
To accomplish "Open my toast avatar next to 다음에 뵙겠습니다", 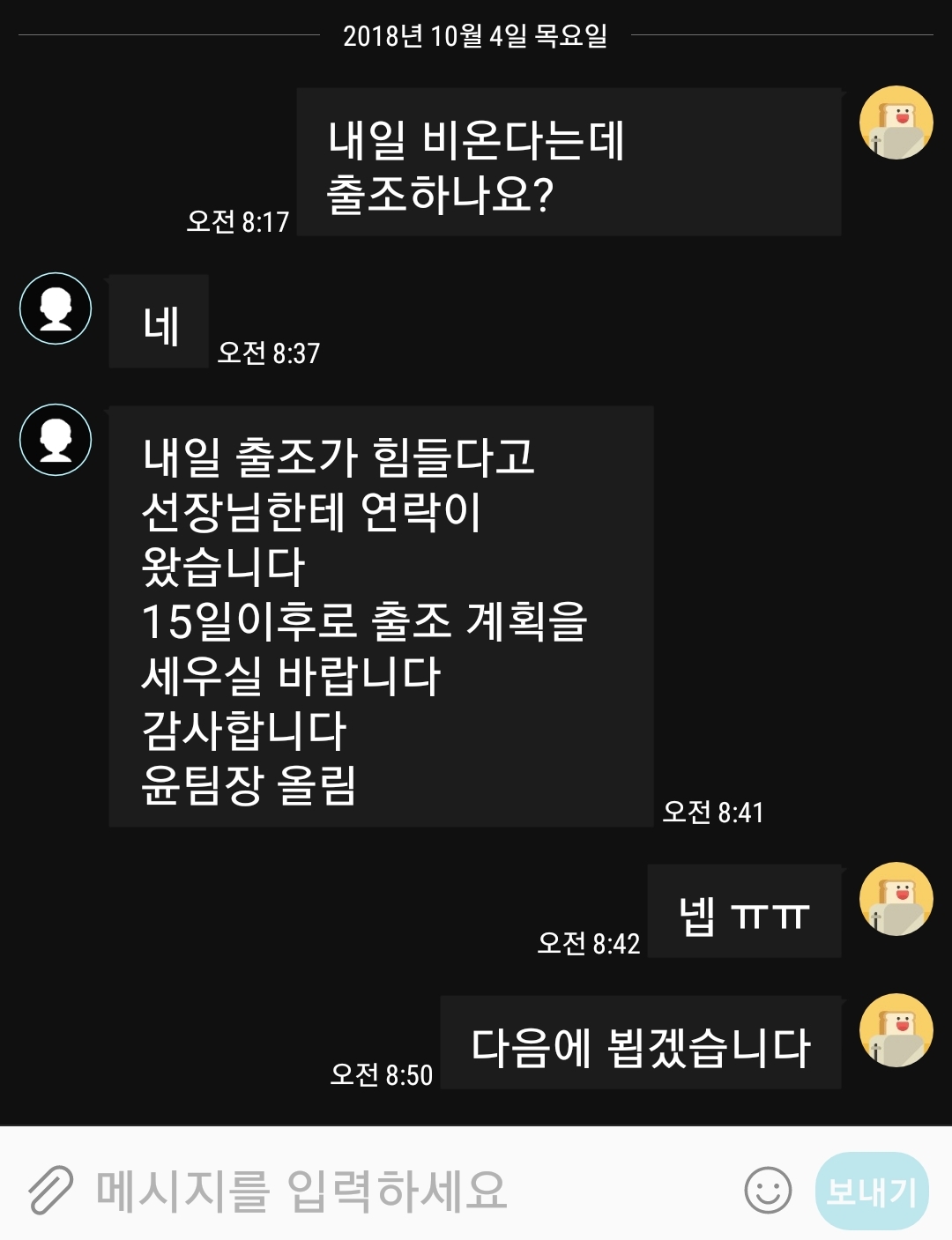I will (896, 1030).
